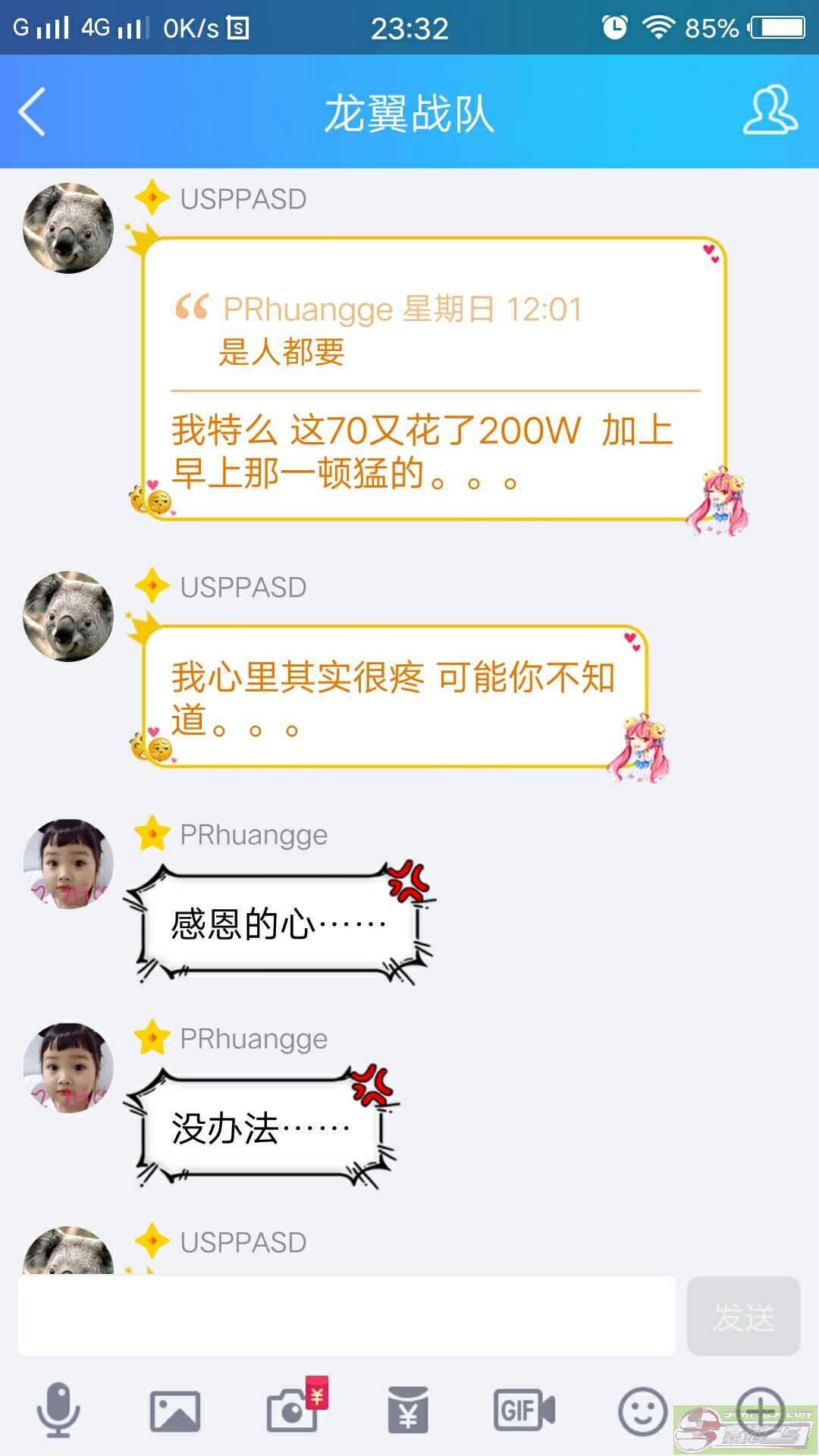The image size is (819, 1456).
Task: Send a red packet
Action: pos(408,1410)
